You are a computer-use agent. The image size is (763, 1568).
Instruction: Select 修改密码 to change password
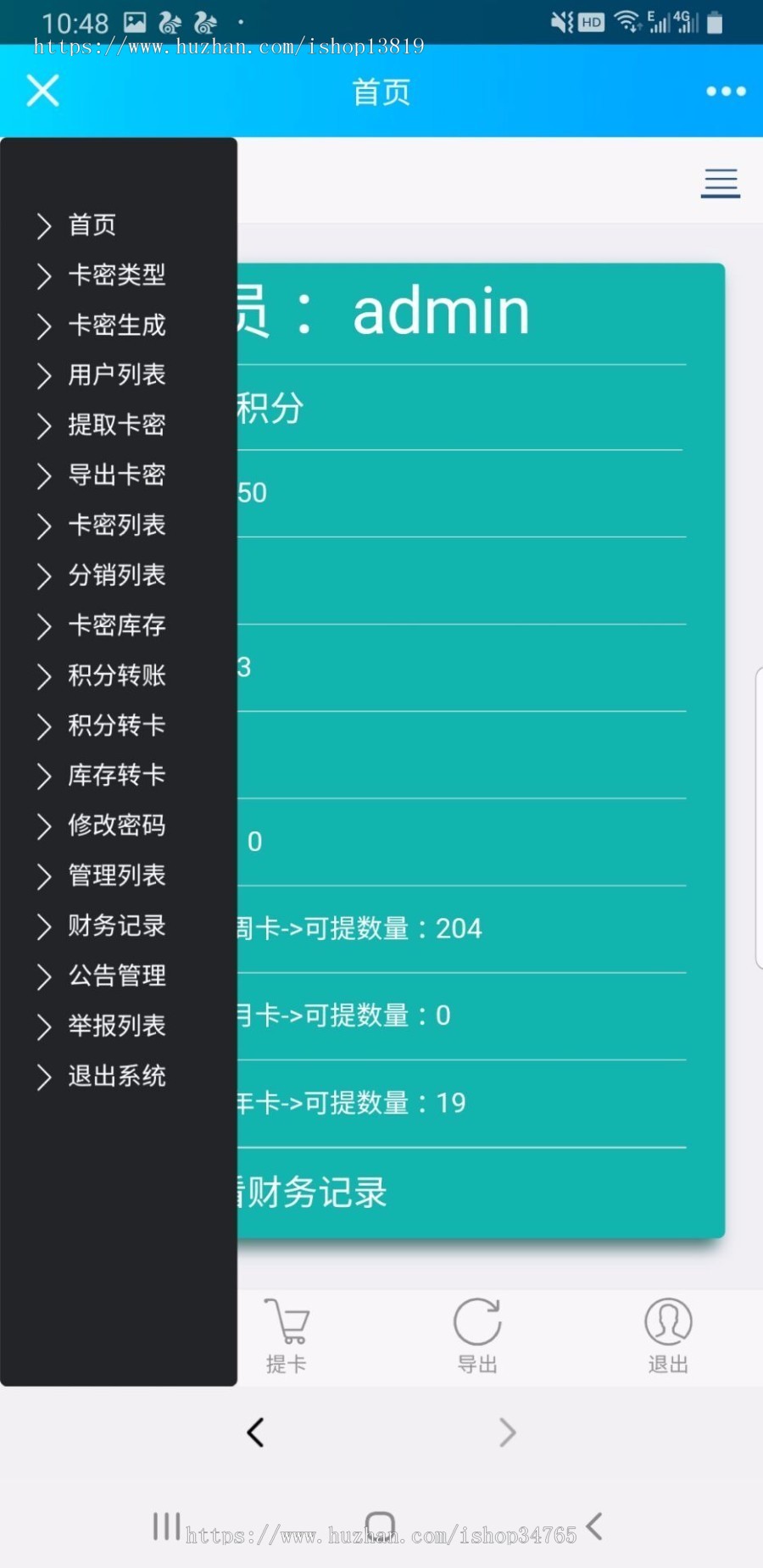click(117, 826)
